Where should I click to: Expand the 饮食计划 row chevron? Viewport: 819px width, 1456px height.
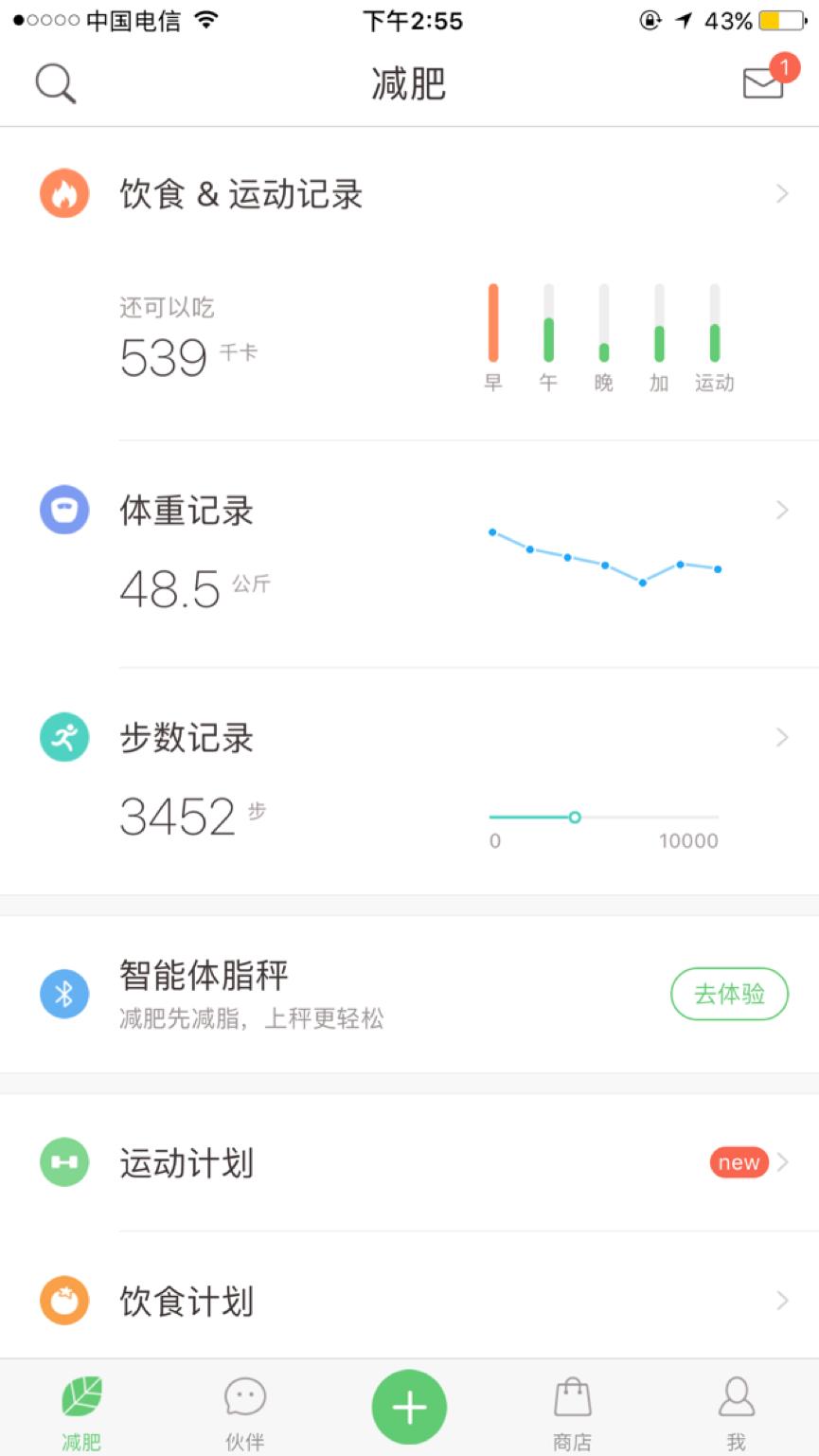click(780, 1300)
